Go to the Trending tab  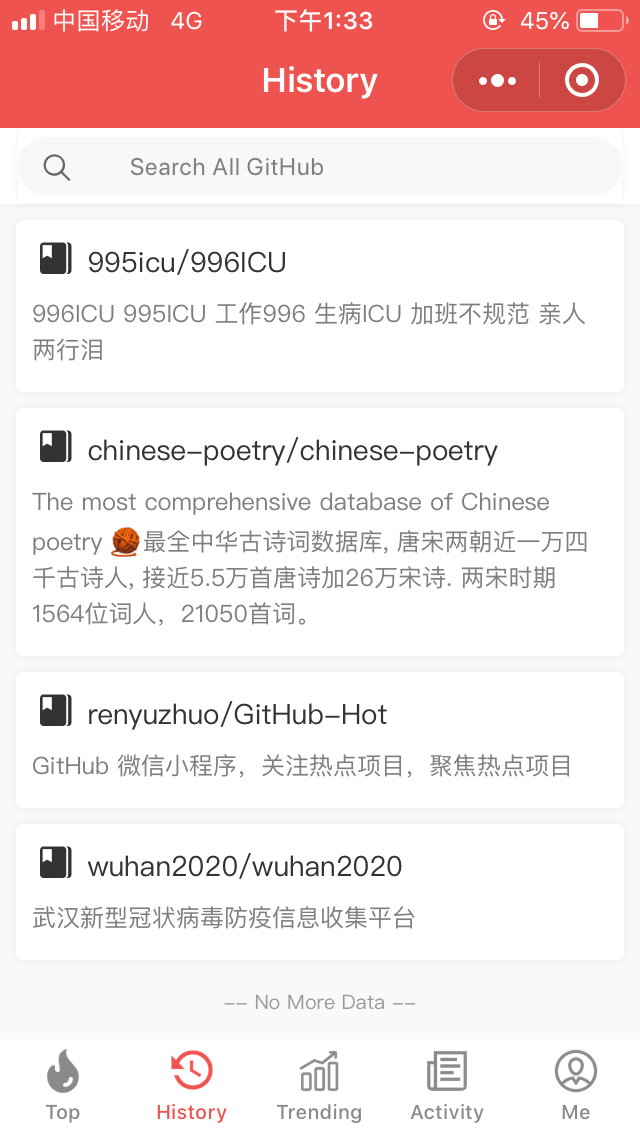point(319,1086)
